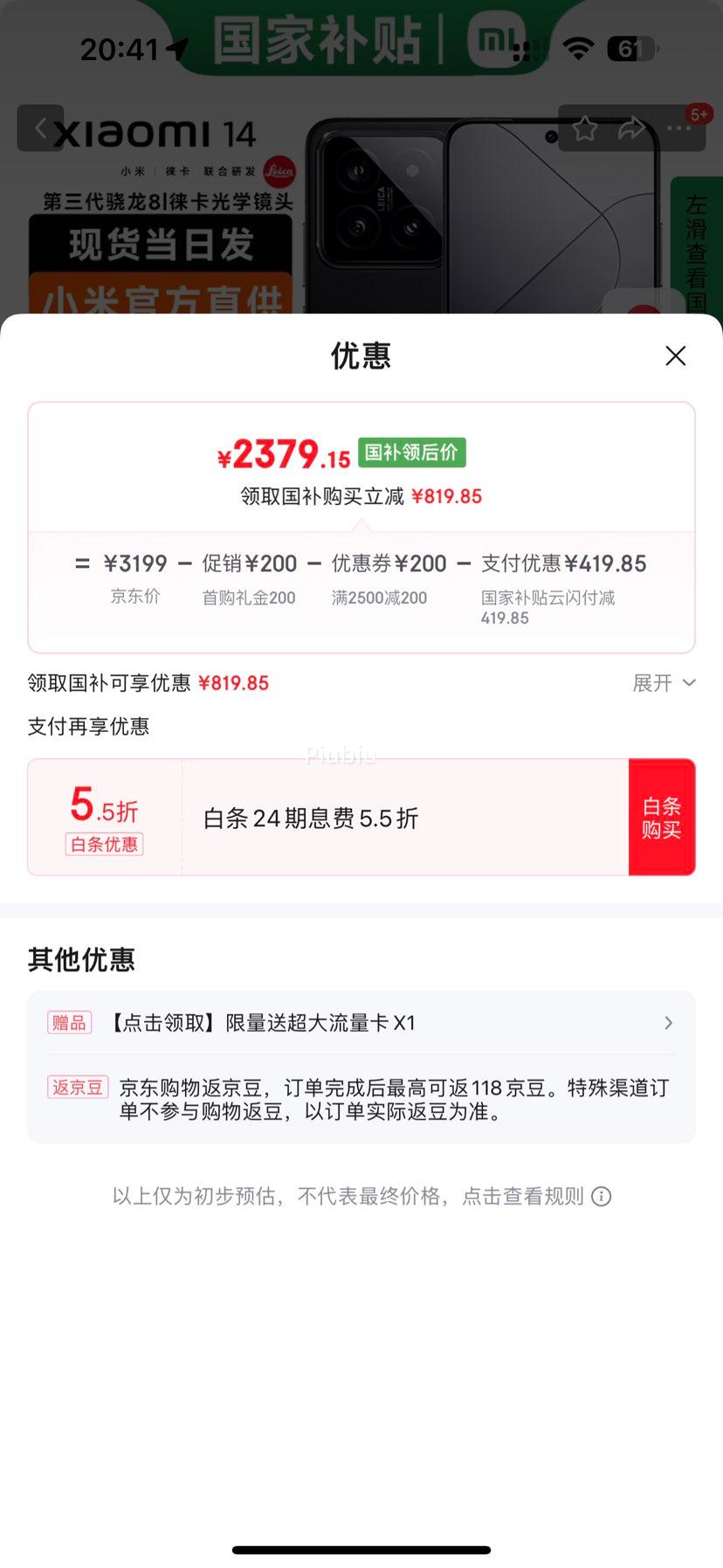Tap the favorite star icon
This screenshot has height=1568, width=723.
pos(585,128)
